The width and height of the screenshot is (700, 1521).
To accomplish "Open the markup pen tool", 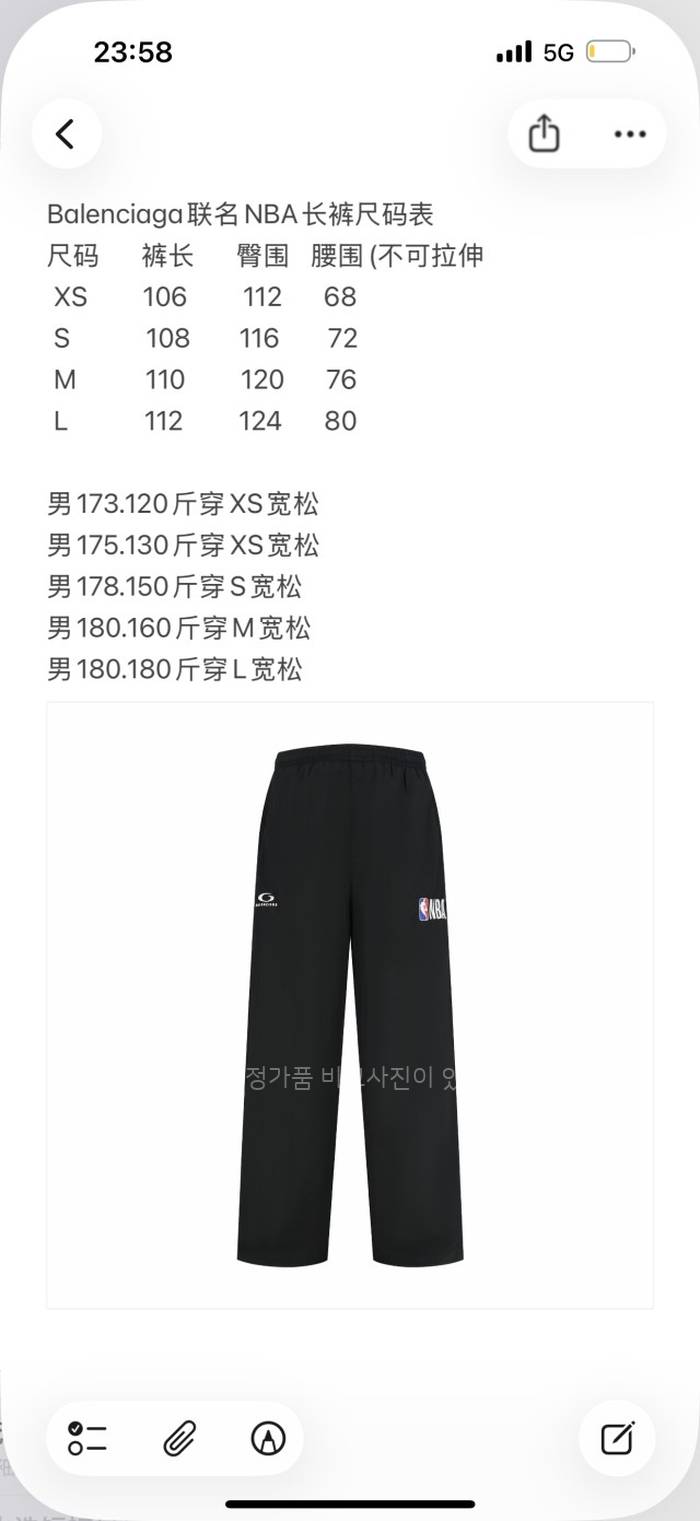I will [268, 1438].
